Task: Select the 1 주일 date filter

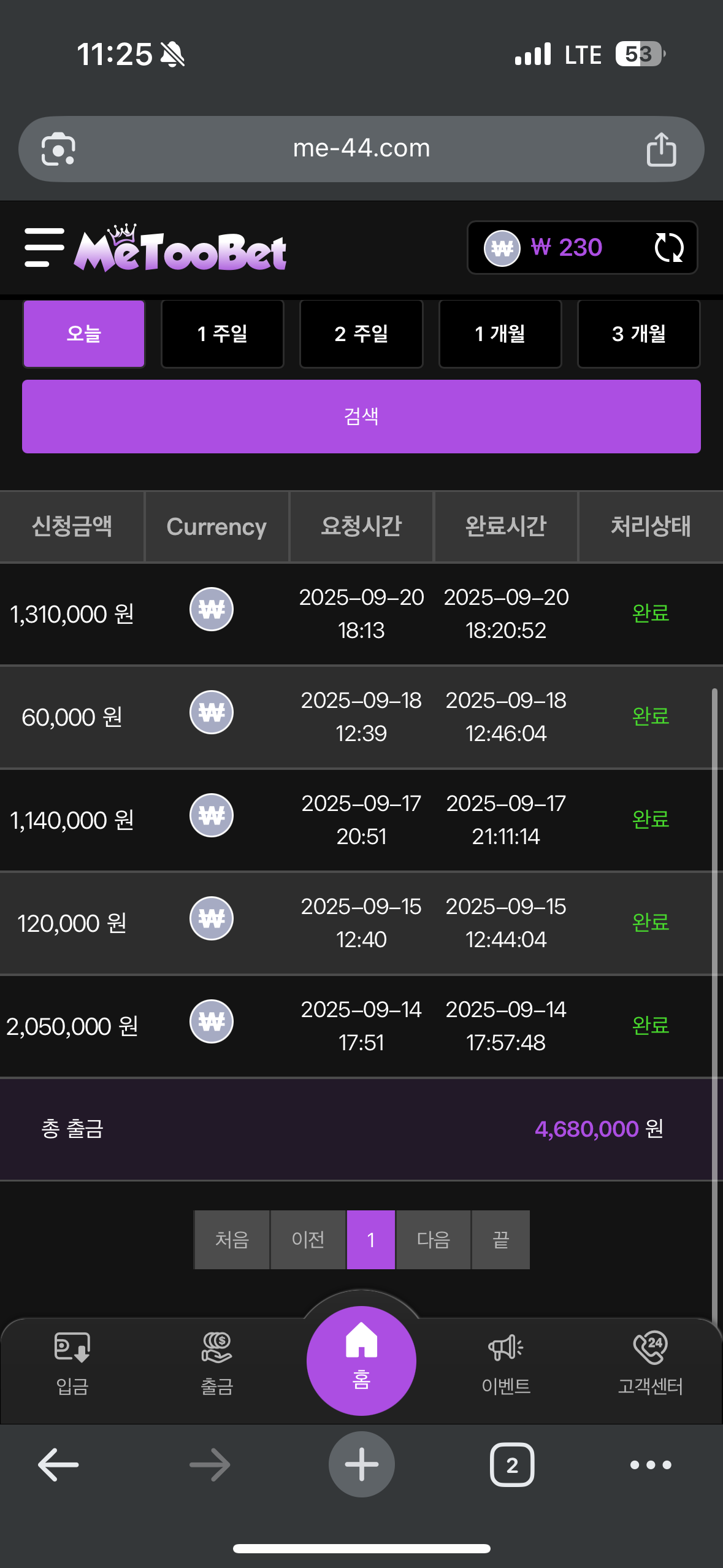Action: (223, 334)
